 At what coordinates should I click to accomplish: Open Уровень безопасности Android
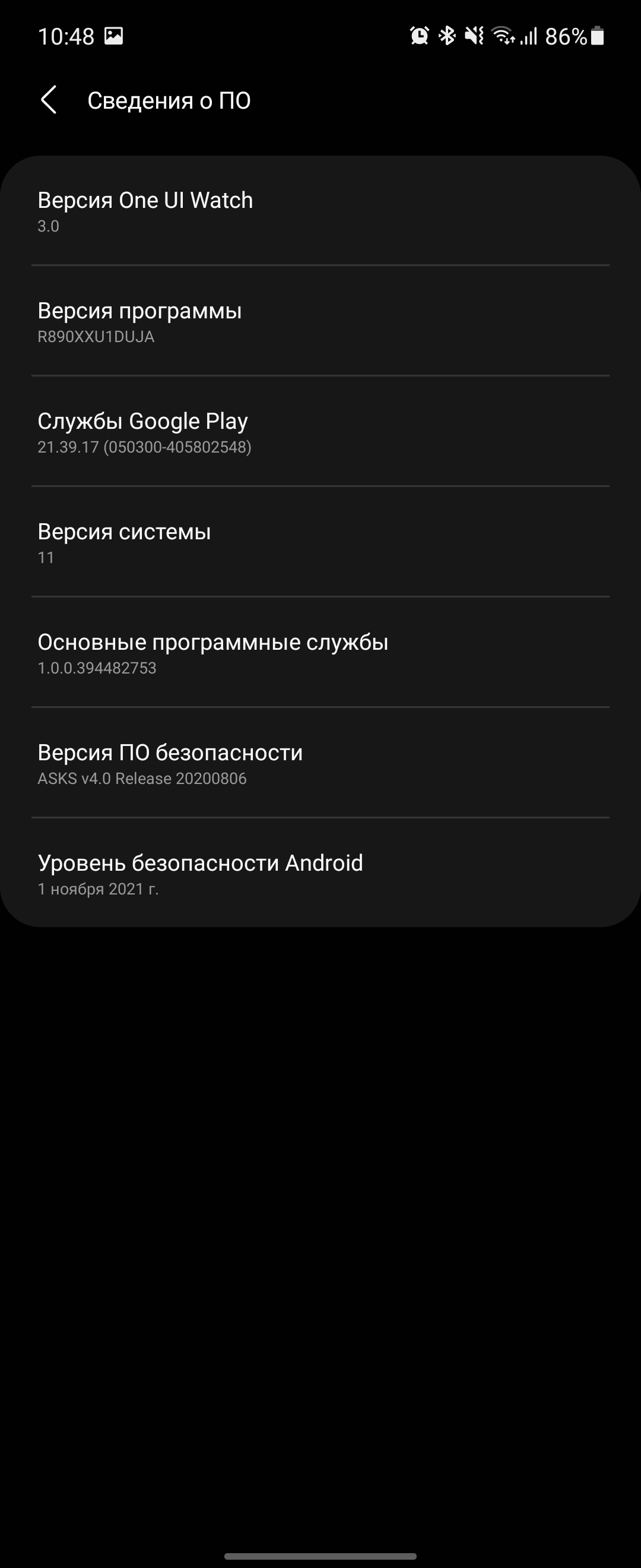click(320, 874)
